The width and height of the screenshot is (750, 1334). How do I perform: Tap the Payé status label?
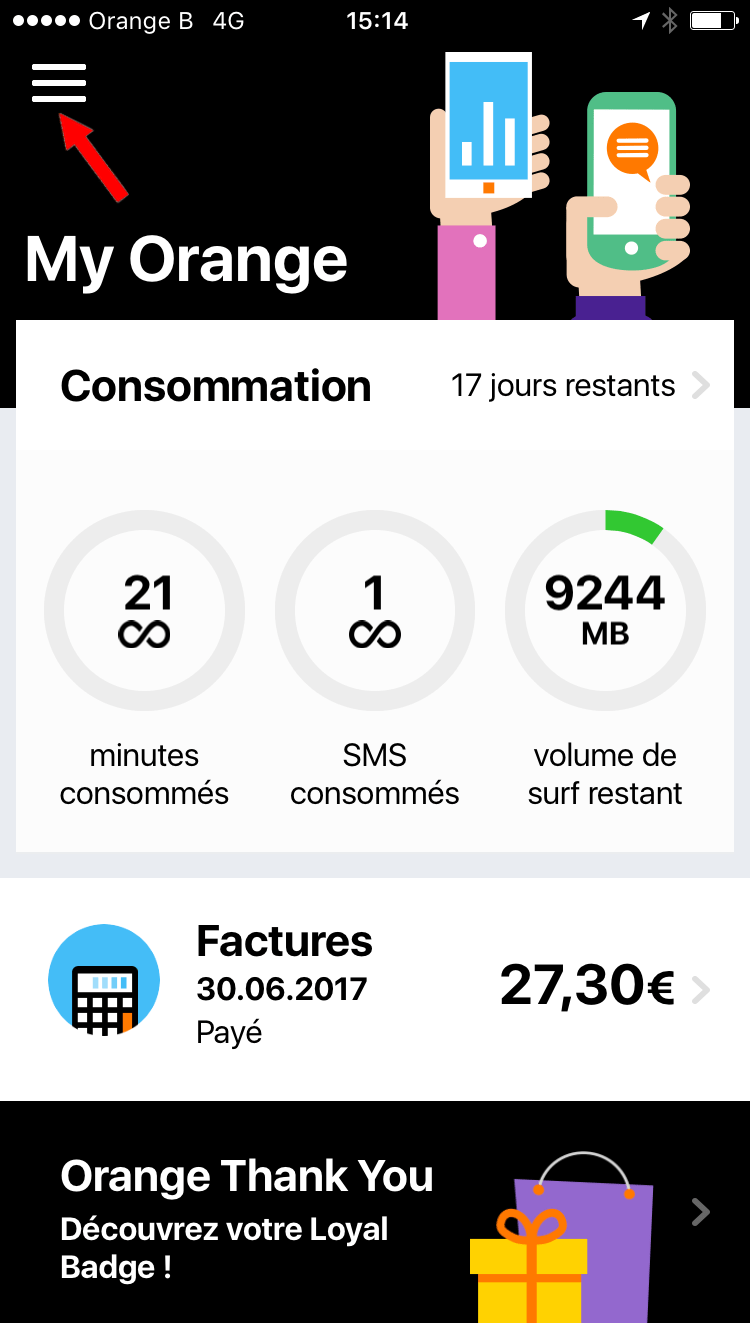click(229, 1032)
